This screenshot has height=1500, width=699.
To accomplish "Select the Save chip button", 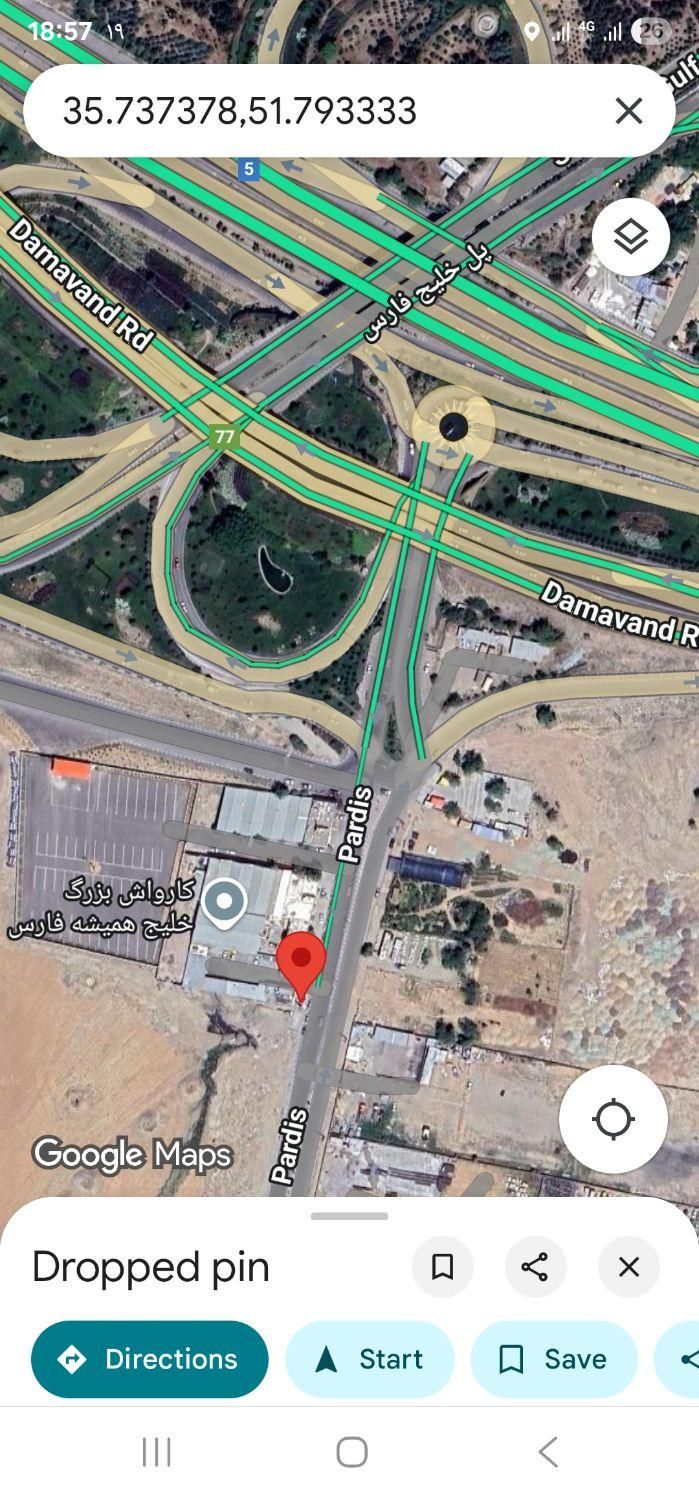I will 554,1359.
